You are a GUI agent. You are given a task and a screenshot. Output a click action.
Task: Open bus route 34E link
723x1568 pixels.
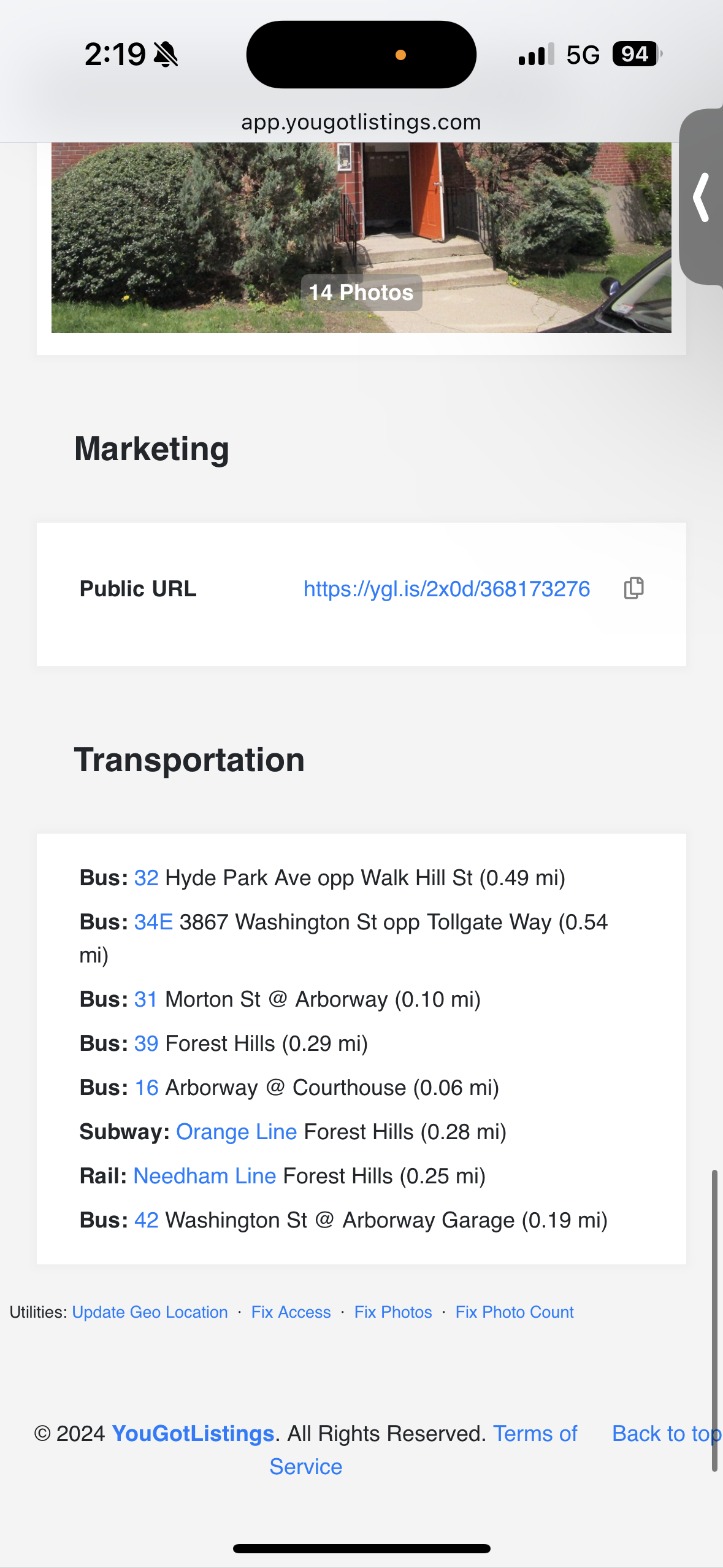tap(153, 922)
